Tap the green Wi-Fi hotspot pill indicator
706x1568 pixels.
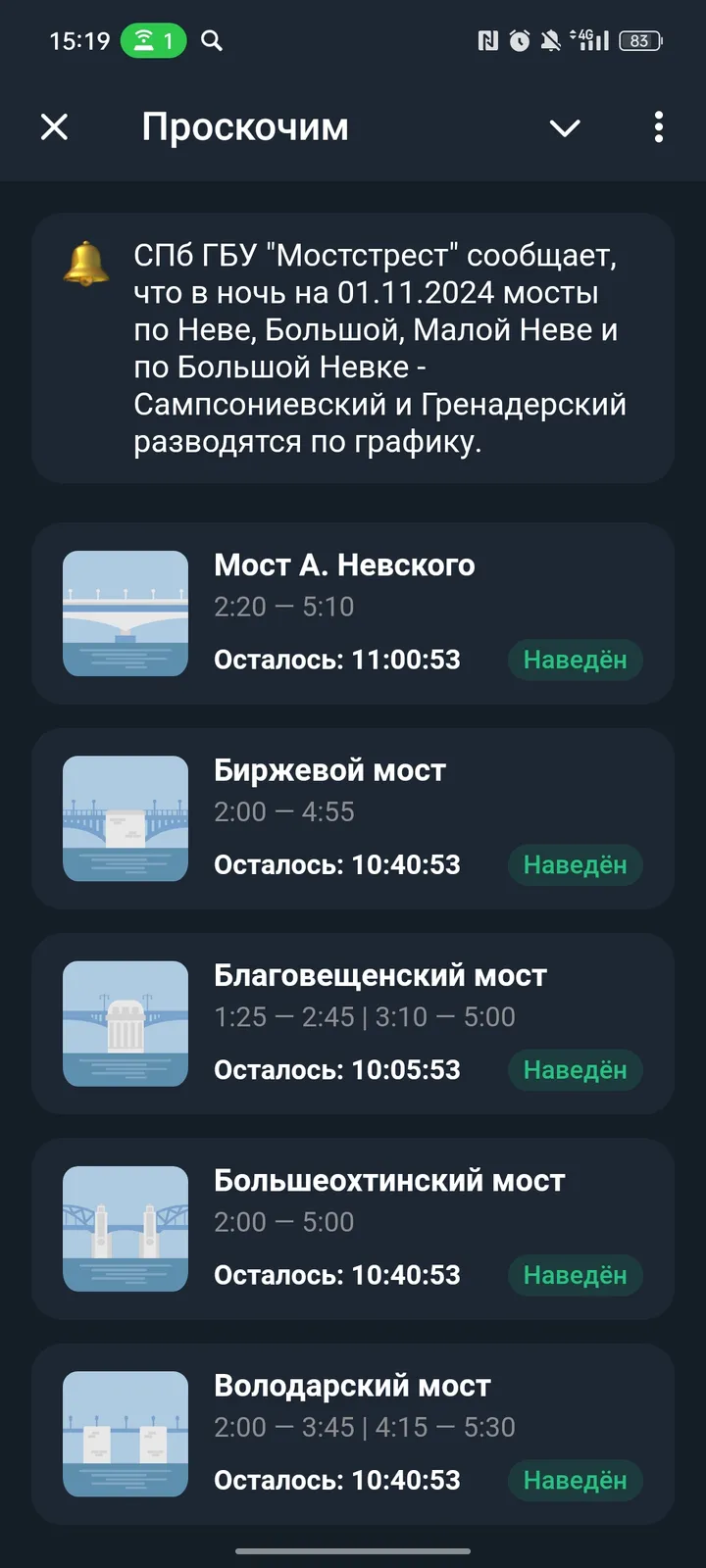tap(154, 41)
